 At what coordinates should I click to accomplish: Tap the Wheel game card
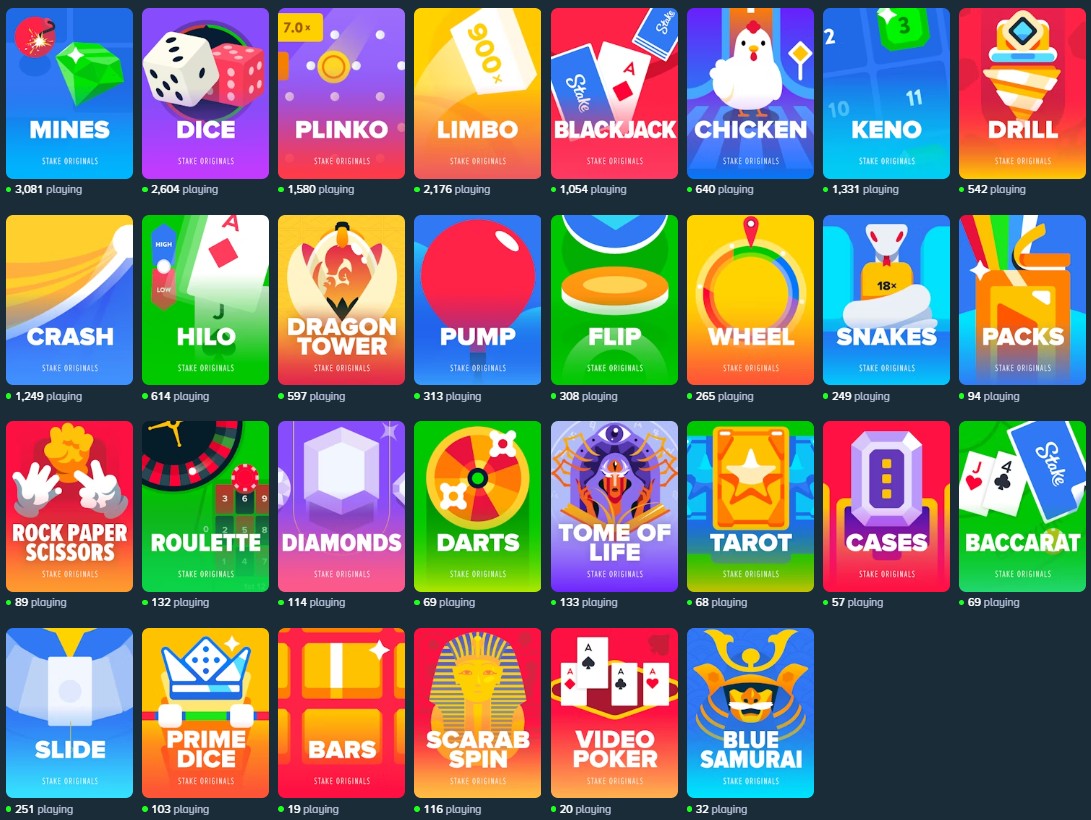pyautogui.click(x=750, y=300)
